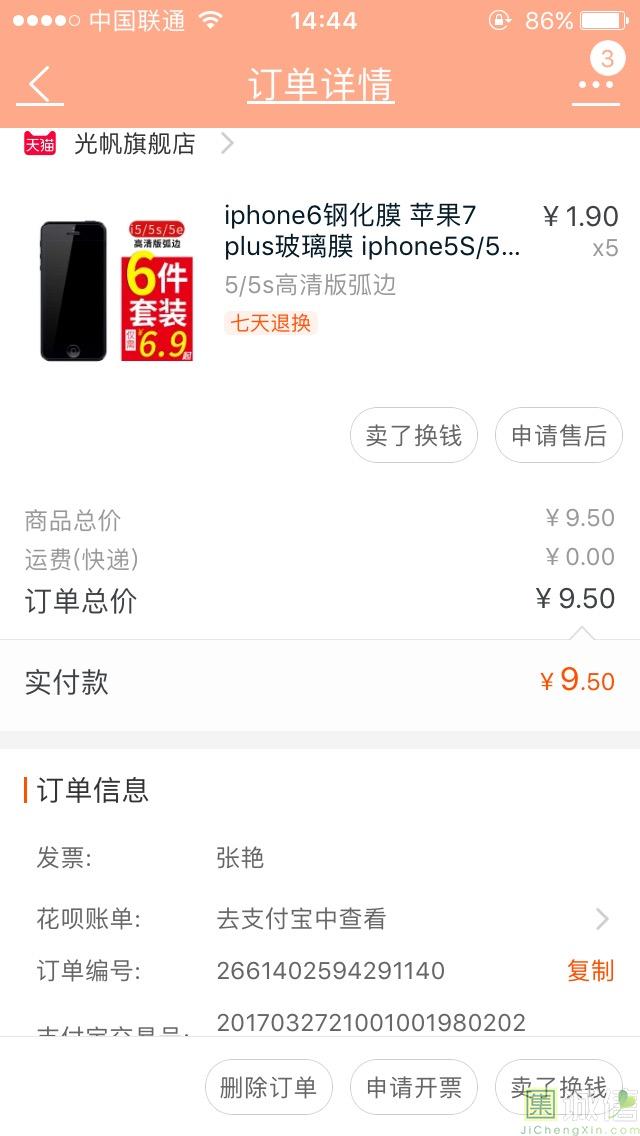Open the more options menu
The image size is (640, 1136).
pos(596,84)
